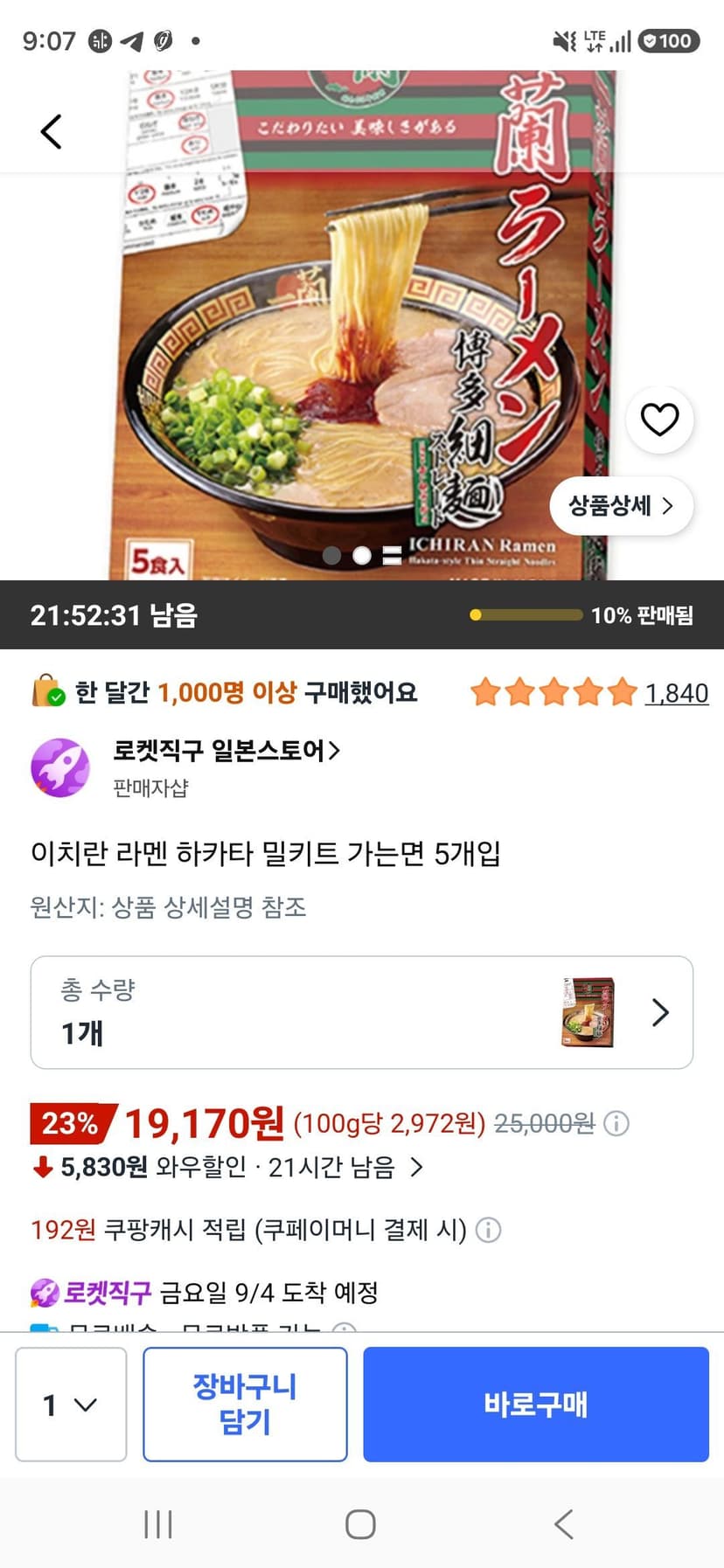Show original price info icon
724x1568 pixels.
[x=616, y=1123]
